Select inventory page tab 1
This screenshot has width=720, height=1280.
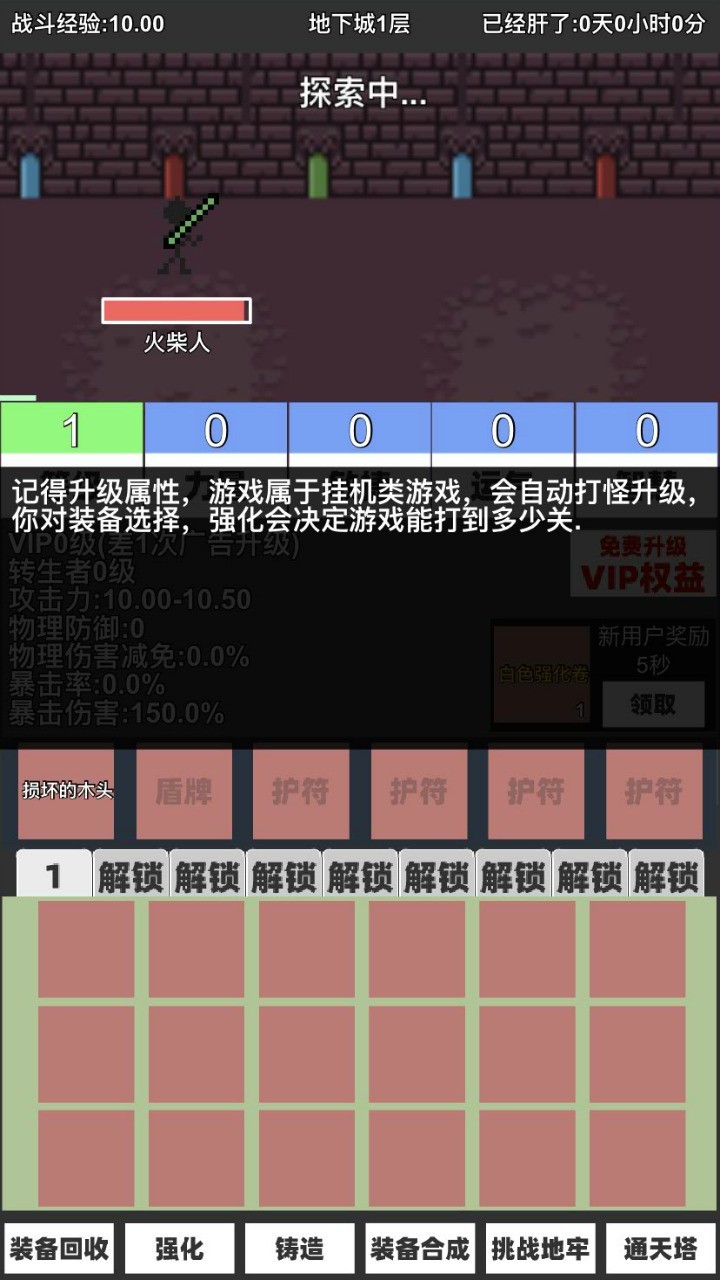coord(54,876)
